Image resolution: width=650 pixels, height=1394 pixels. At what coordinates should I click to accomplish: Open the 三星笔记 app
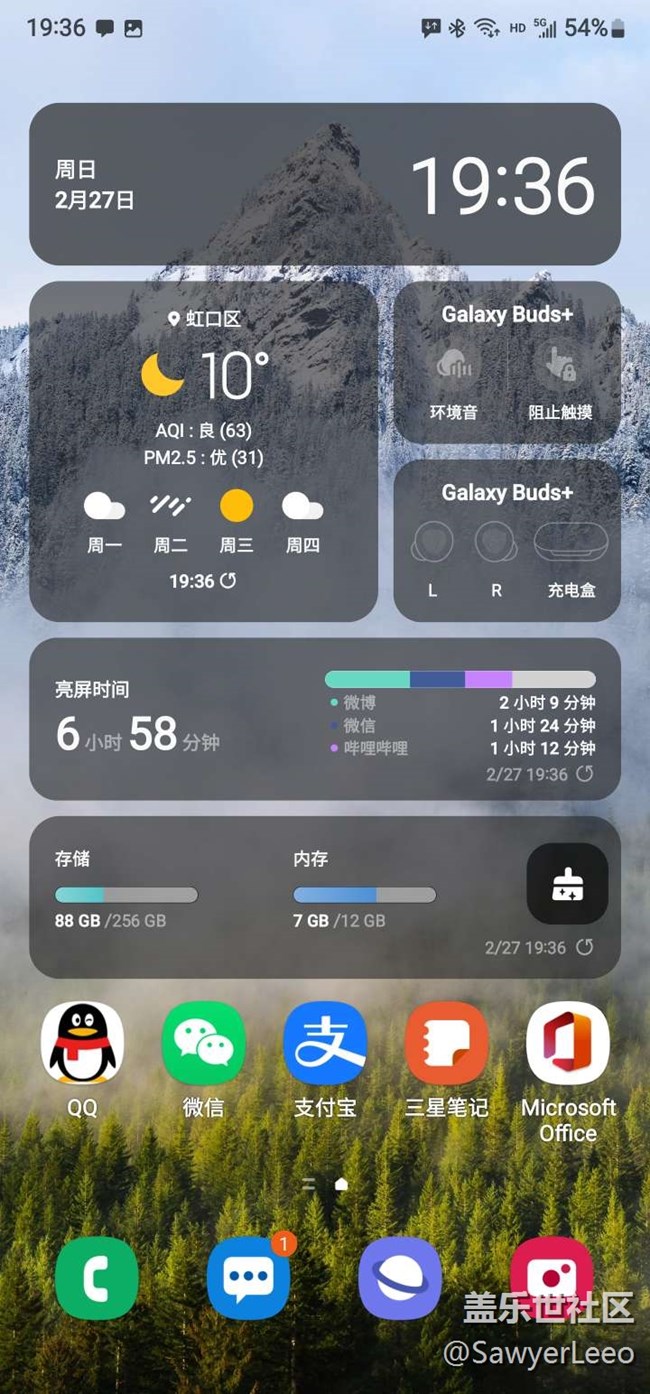tap(446, 1043)
